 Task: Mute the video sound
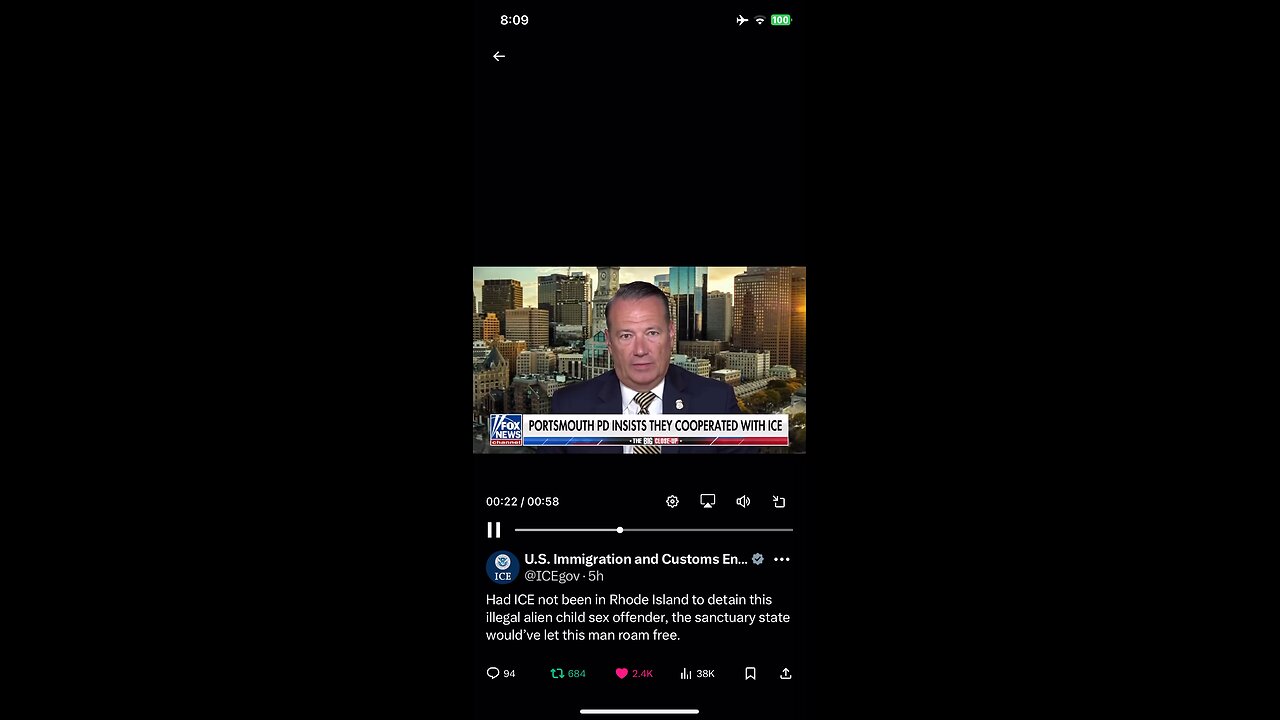coord(743,502)
